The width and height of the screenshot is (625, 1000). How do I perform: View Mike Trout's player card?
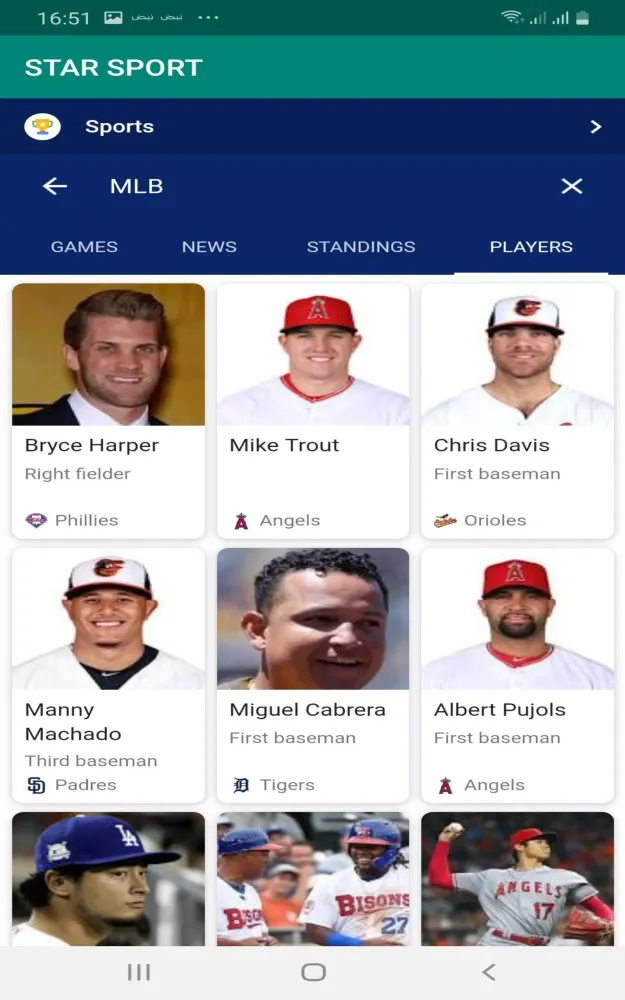click(x=313, y=410)
